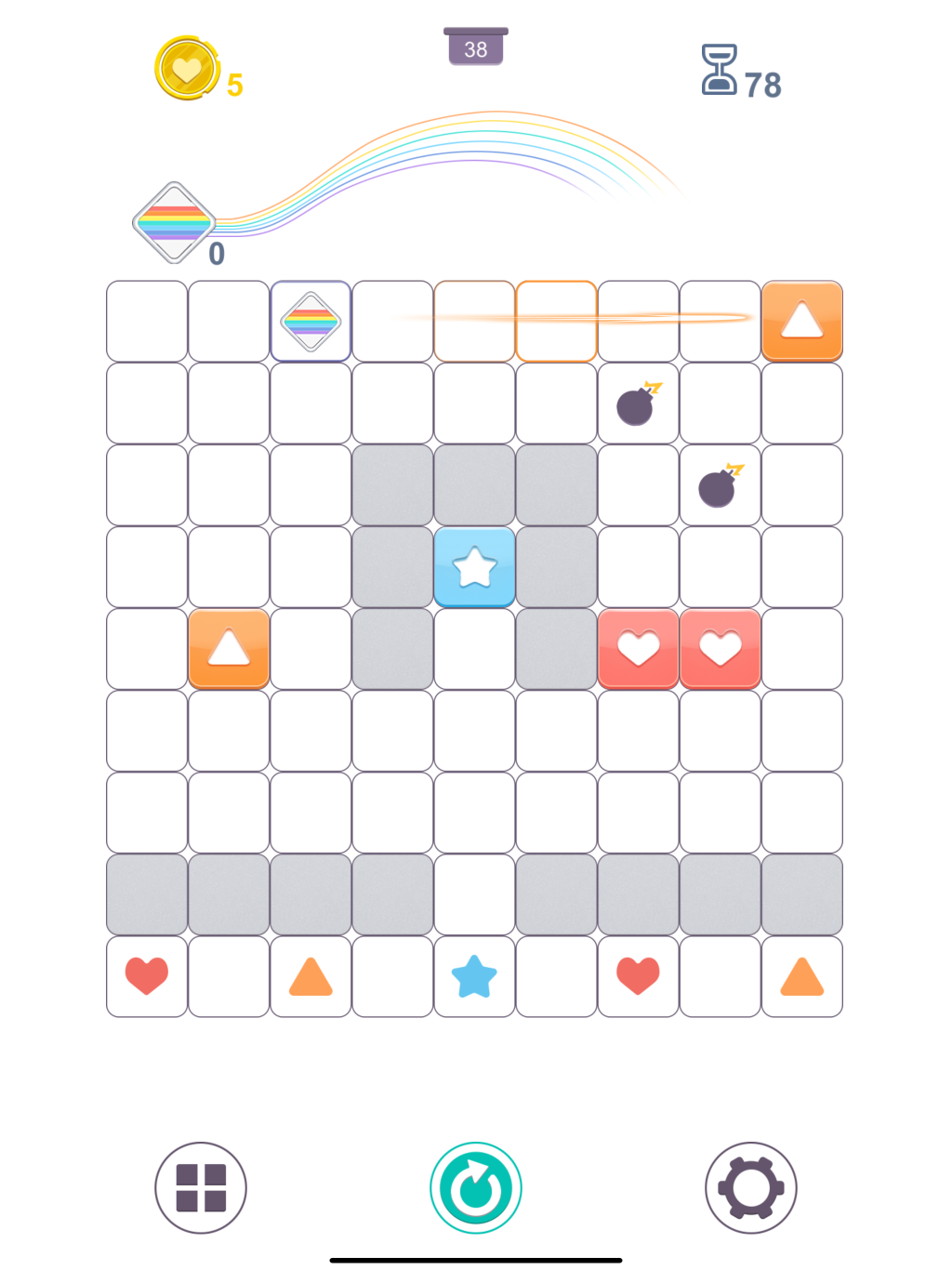
Task: Select the heart goal icon in the bottom row
Action: point(146,976)
